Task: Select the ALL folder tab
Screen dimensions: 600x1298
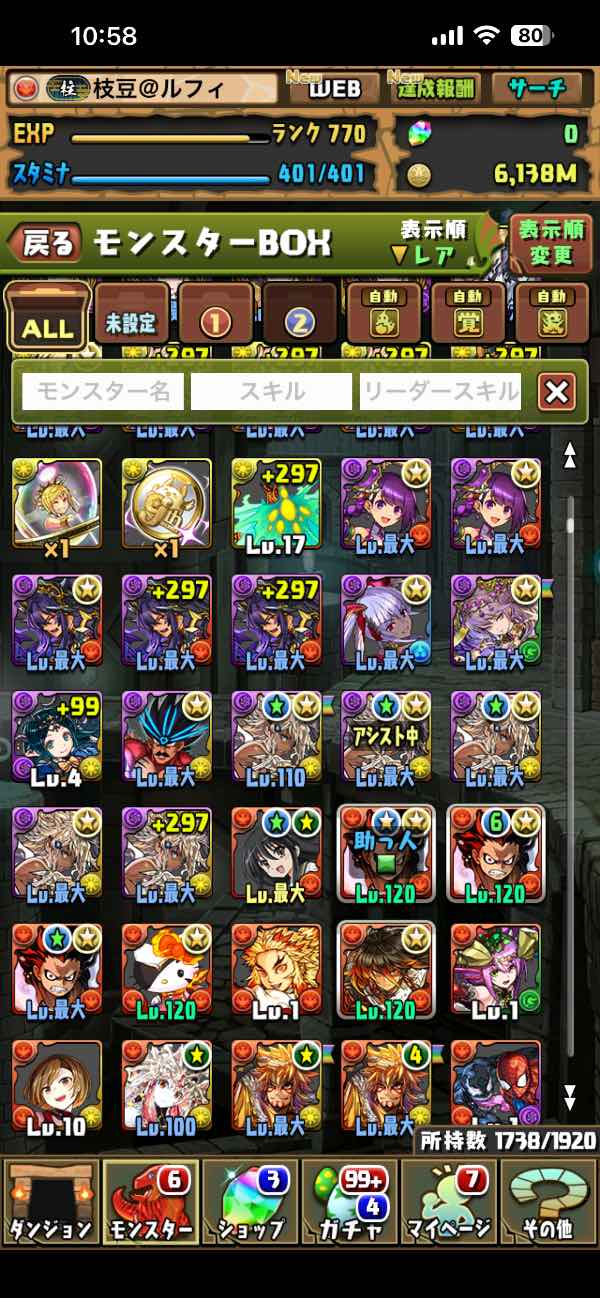Action: (x=47, y=316)
